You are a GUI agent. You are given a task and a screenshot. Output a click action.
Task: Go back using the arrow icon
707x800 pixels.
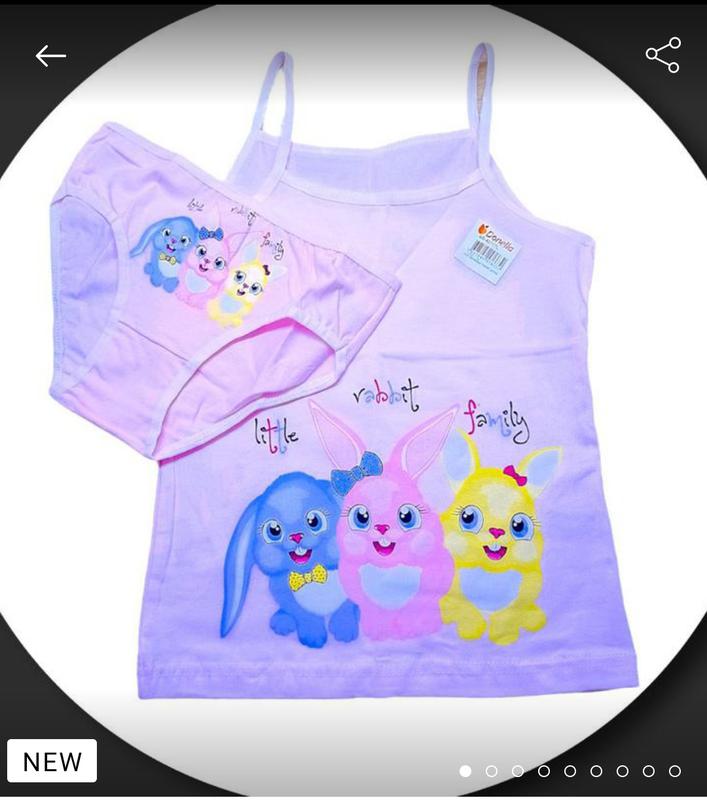tap(50, 56)
